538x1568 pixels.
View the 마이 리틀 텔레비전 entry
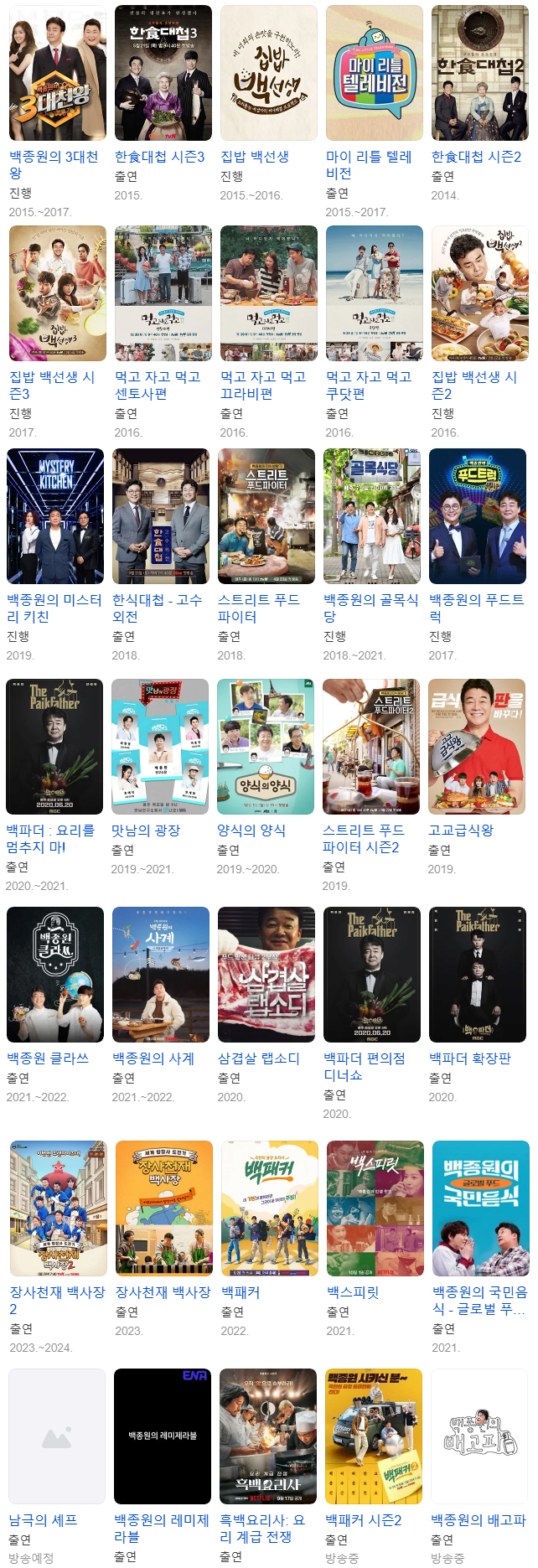(375, 74)
